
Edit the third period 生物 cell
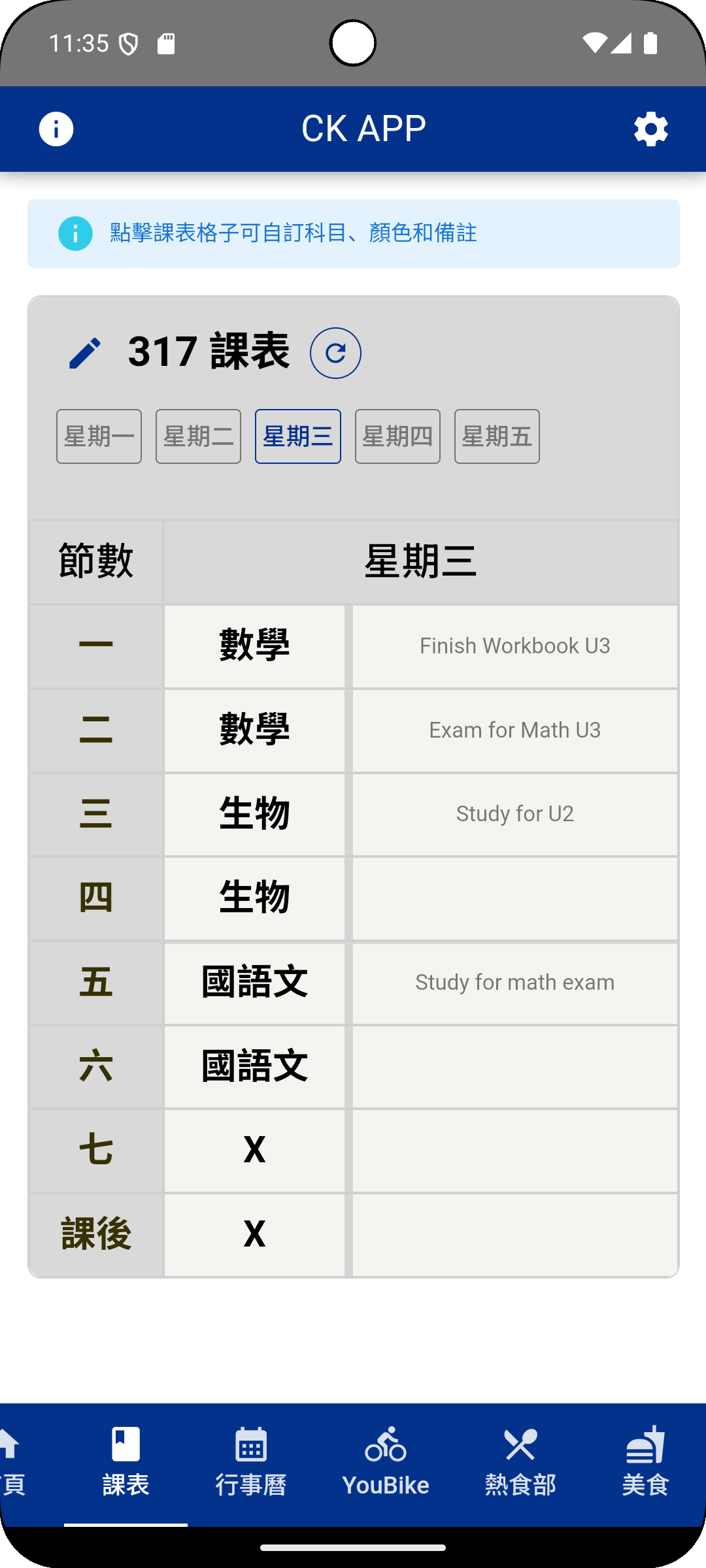(254, 814)
